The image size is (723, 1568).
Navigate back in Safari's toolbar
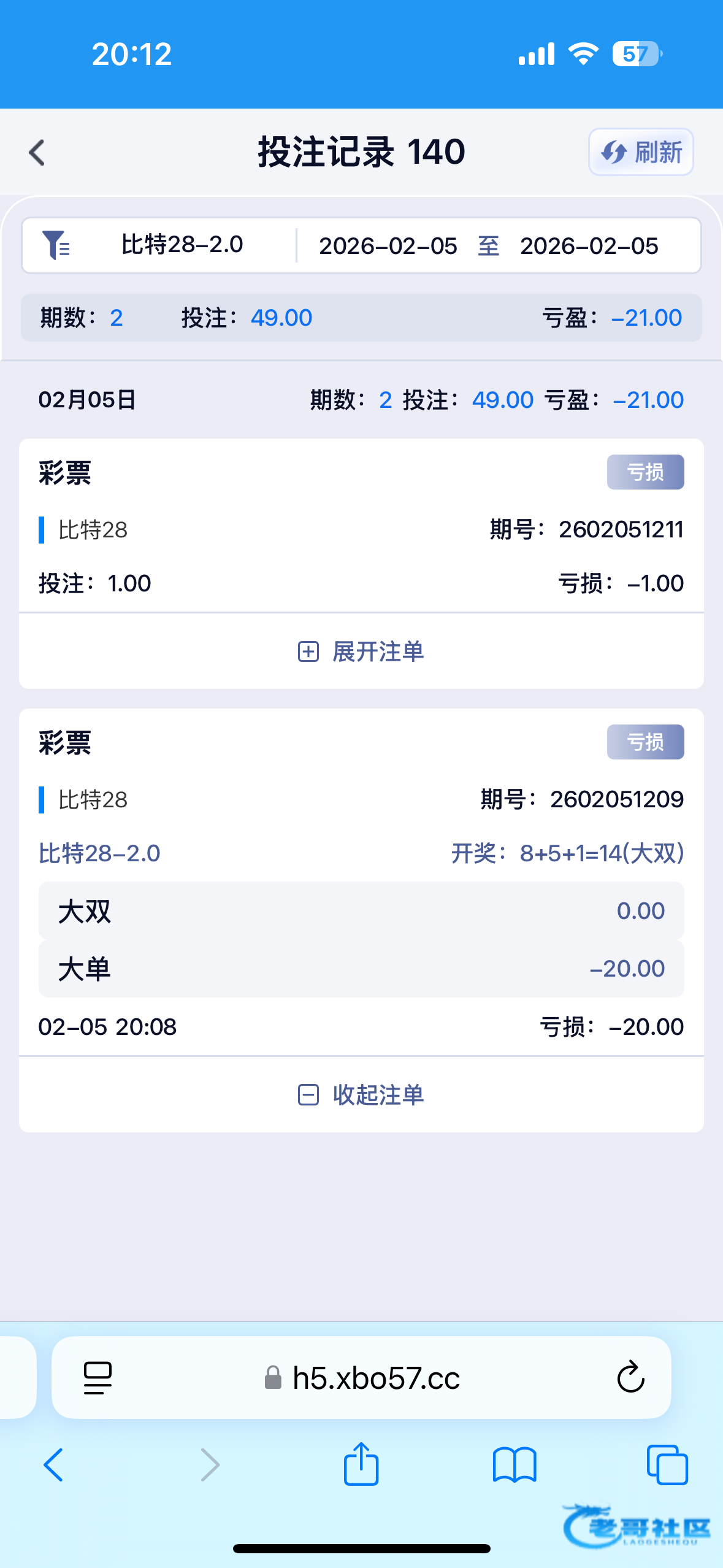tap(53, 1465)
